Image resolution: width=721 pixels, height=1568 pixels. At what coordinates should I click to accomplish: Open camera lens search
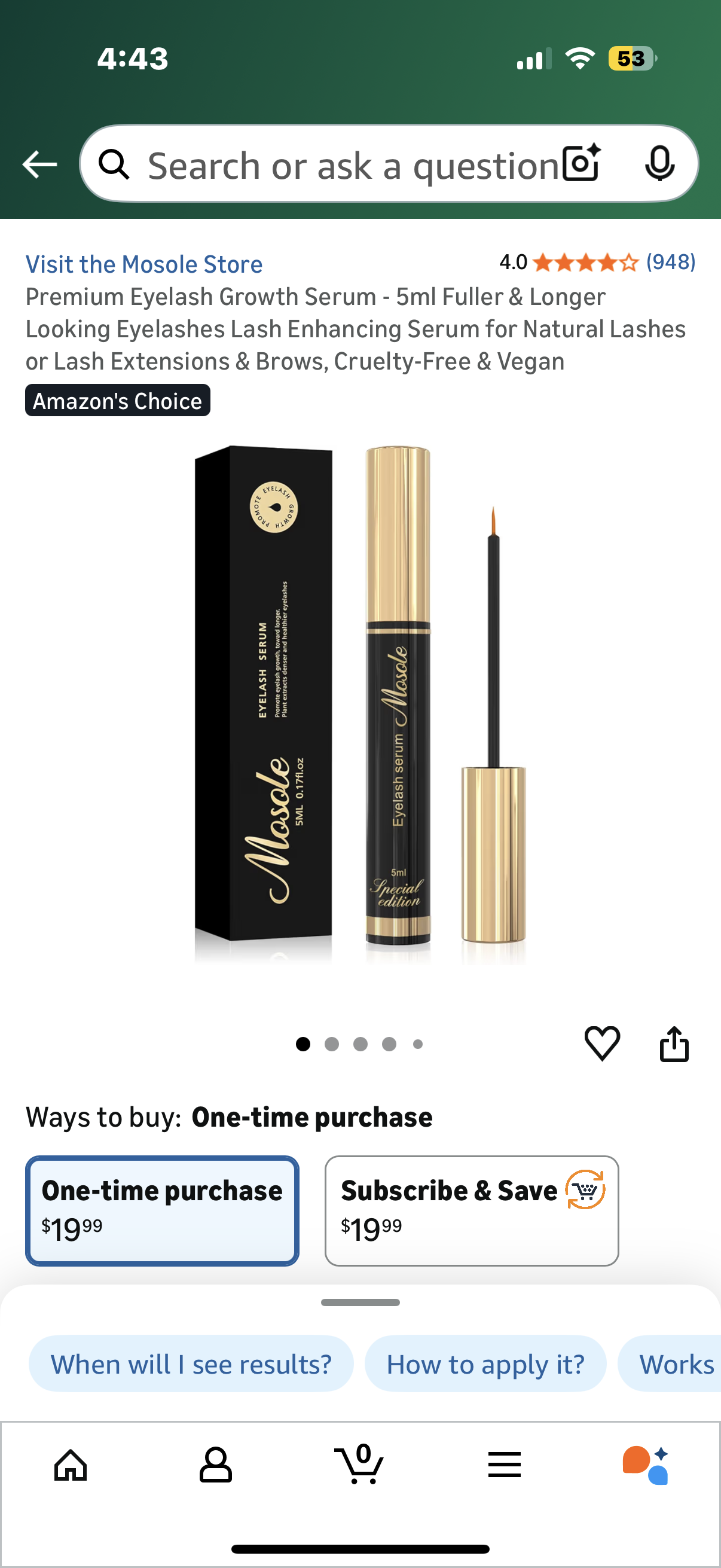click(x=581, y=163)
